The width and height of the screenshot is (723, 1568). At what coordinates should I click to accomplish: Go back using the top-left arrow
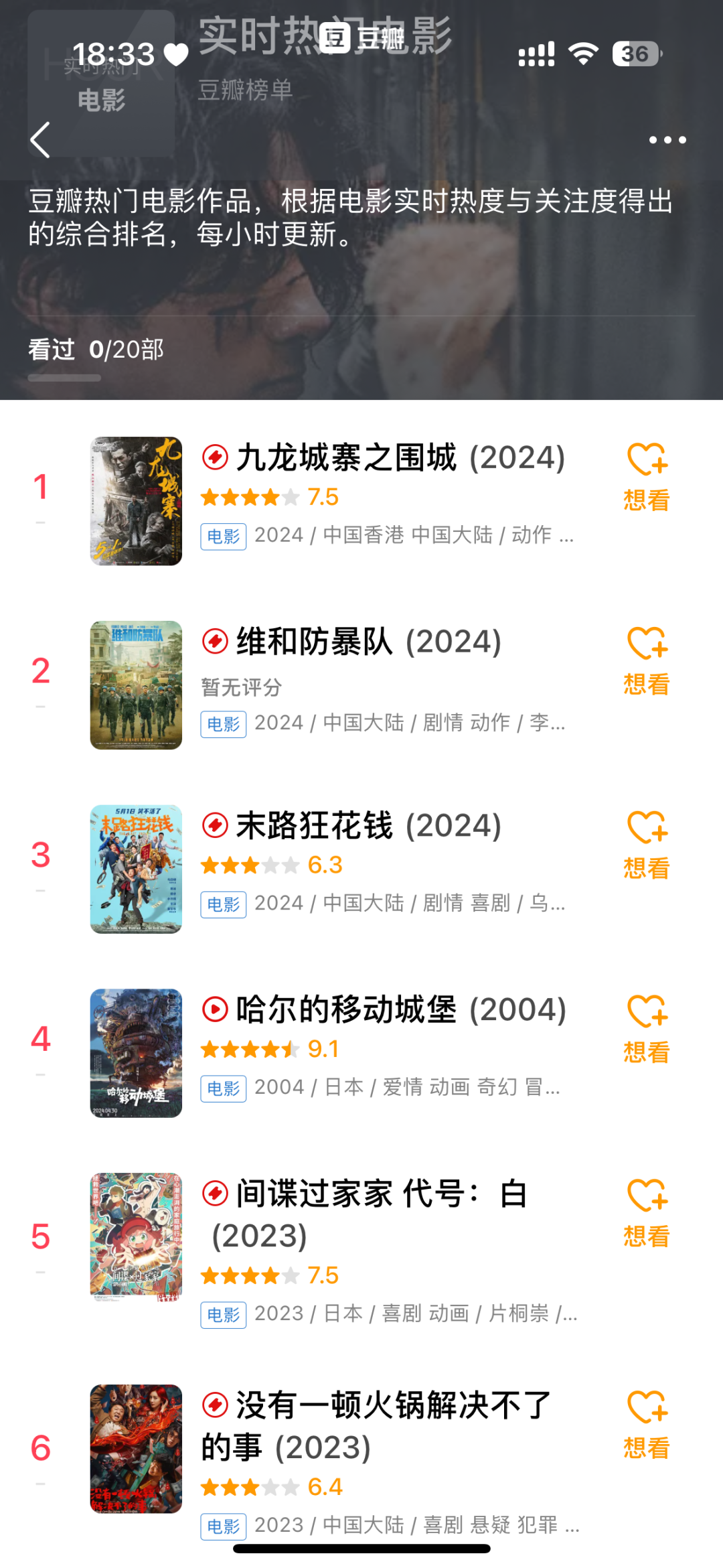click(41, 140)
